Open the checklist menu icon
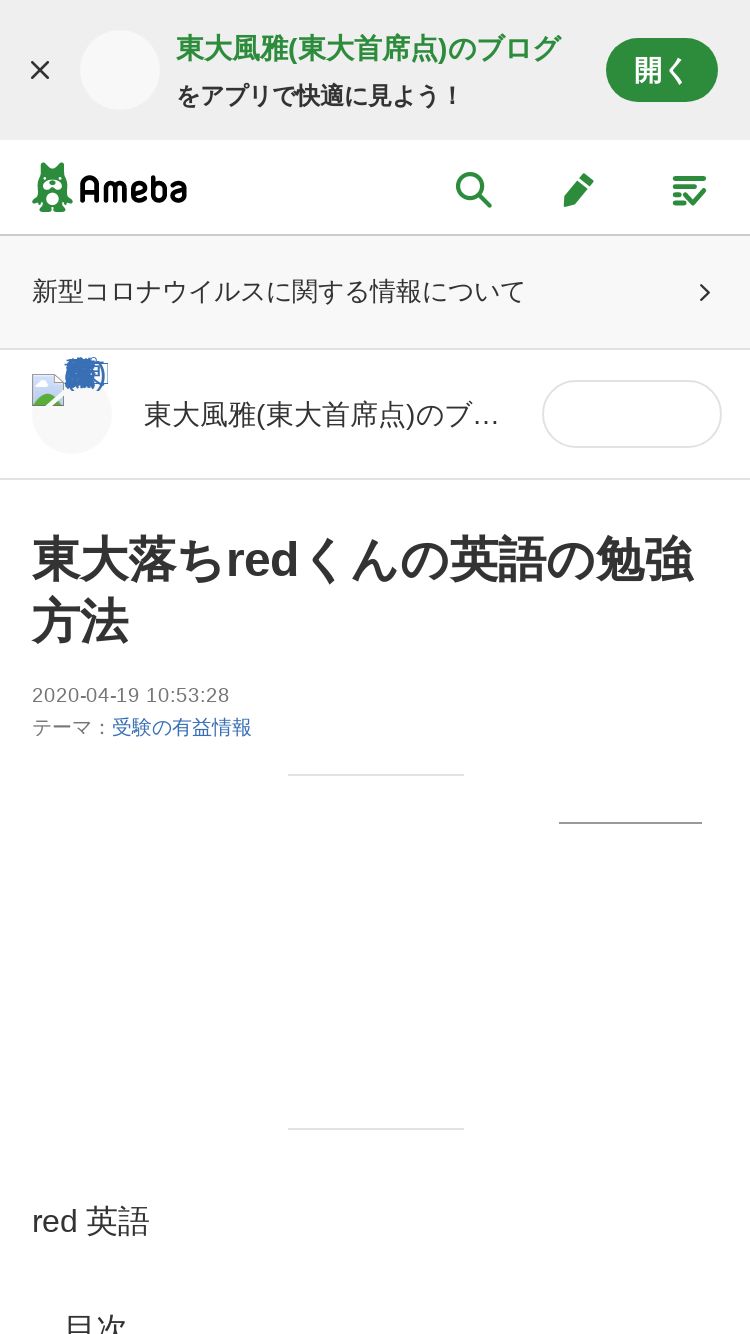This screenshot has width=750, height=1334. pos(688,189)
